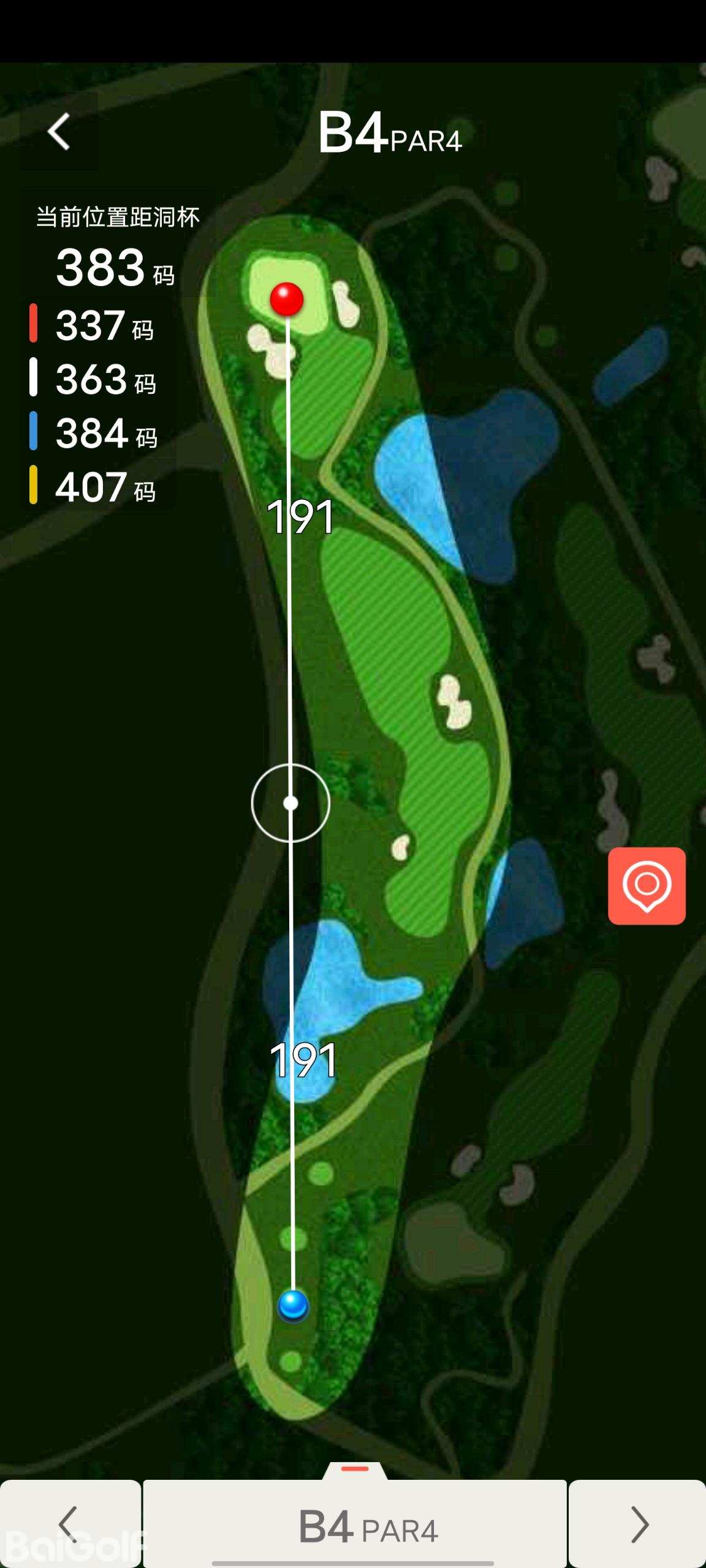Go back using the top-left arrow

[59, 132]
